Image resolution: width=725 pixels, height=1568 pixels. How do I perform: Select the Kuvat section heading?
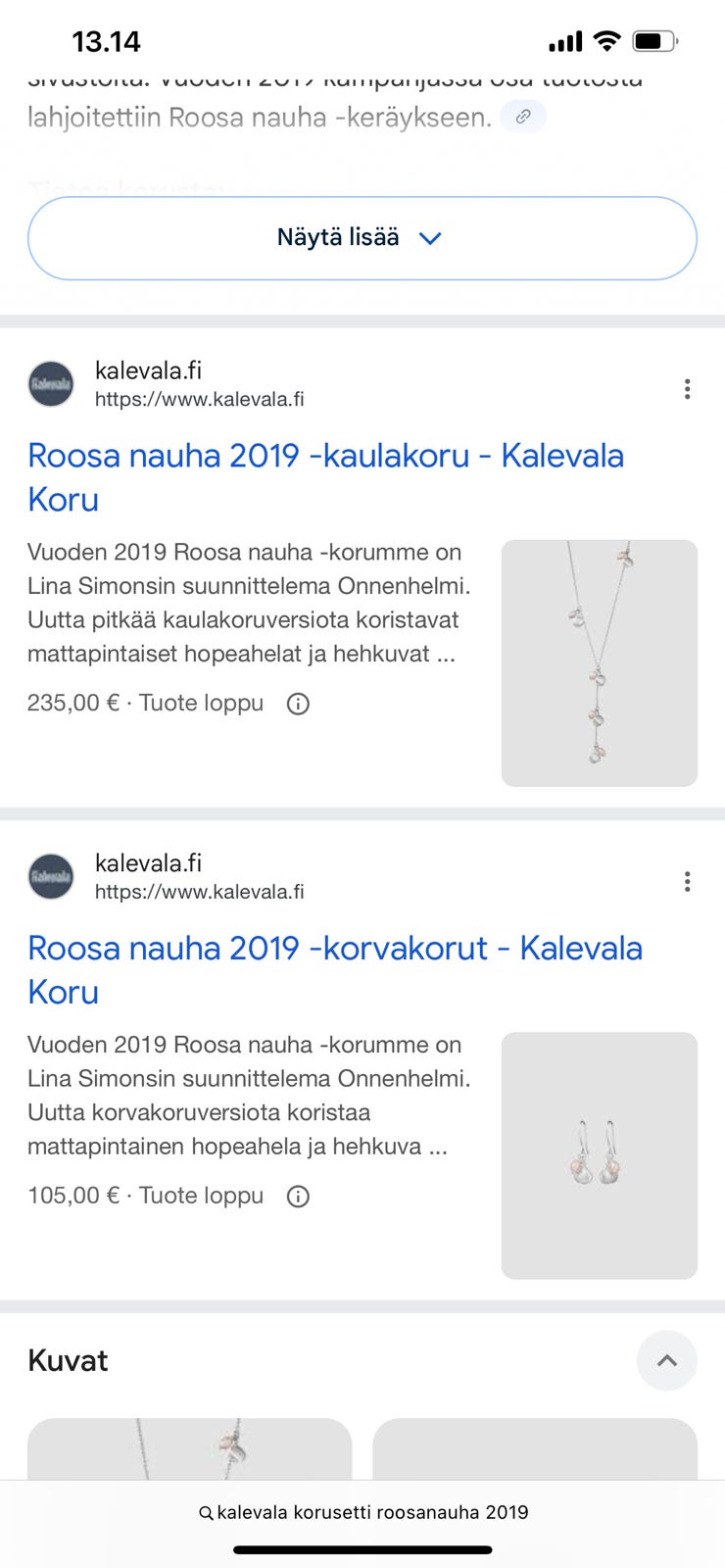(x=67, y=1360)
